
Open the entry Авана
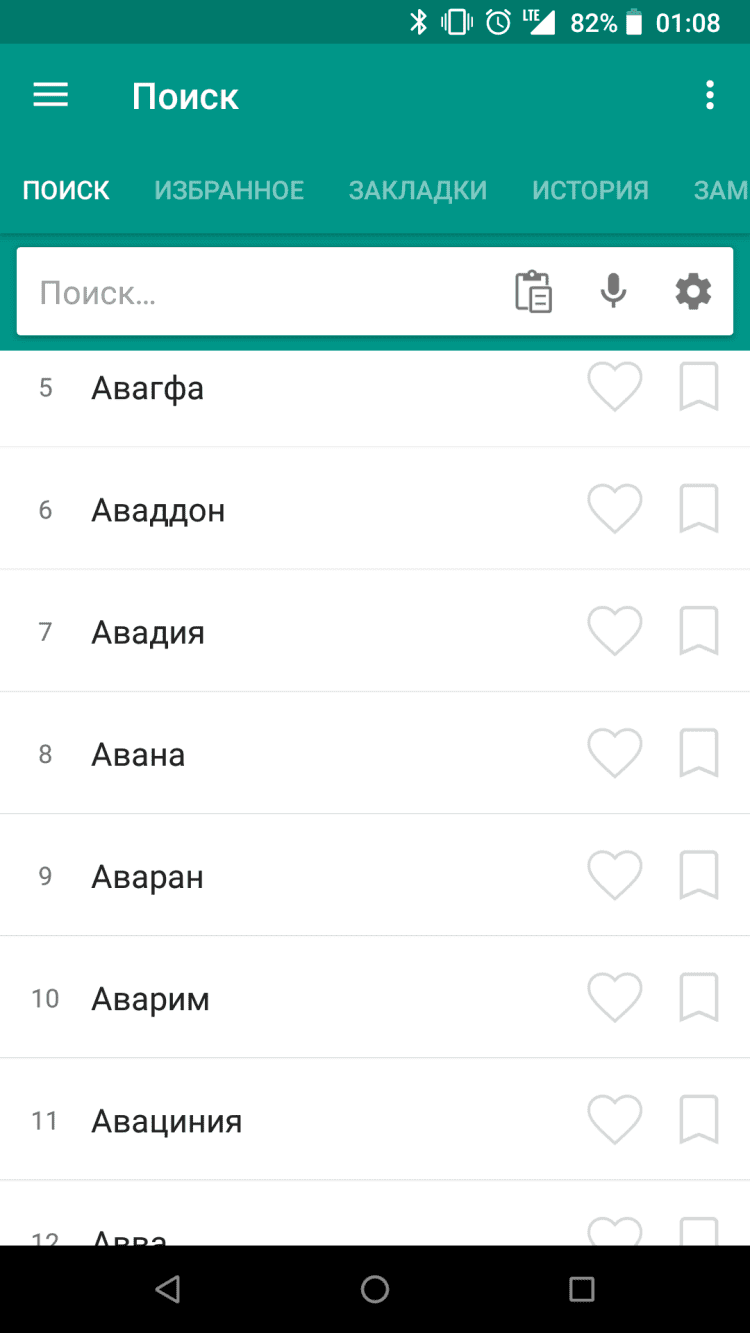[138, 754]
